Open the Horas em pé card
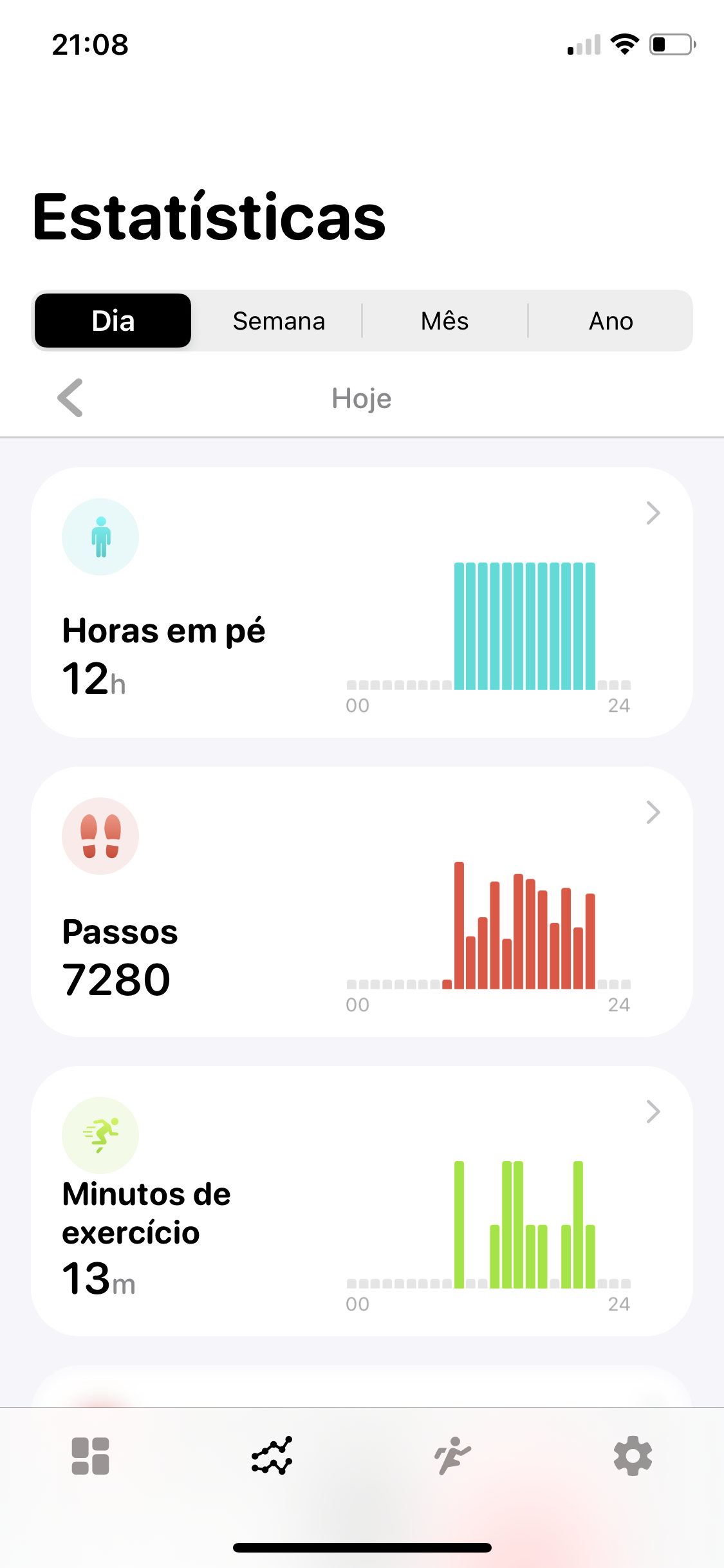The height and width of the screenshot is (1568, 724). (362, 602)
